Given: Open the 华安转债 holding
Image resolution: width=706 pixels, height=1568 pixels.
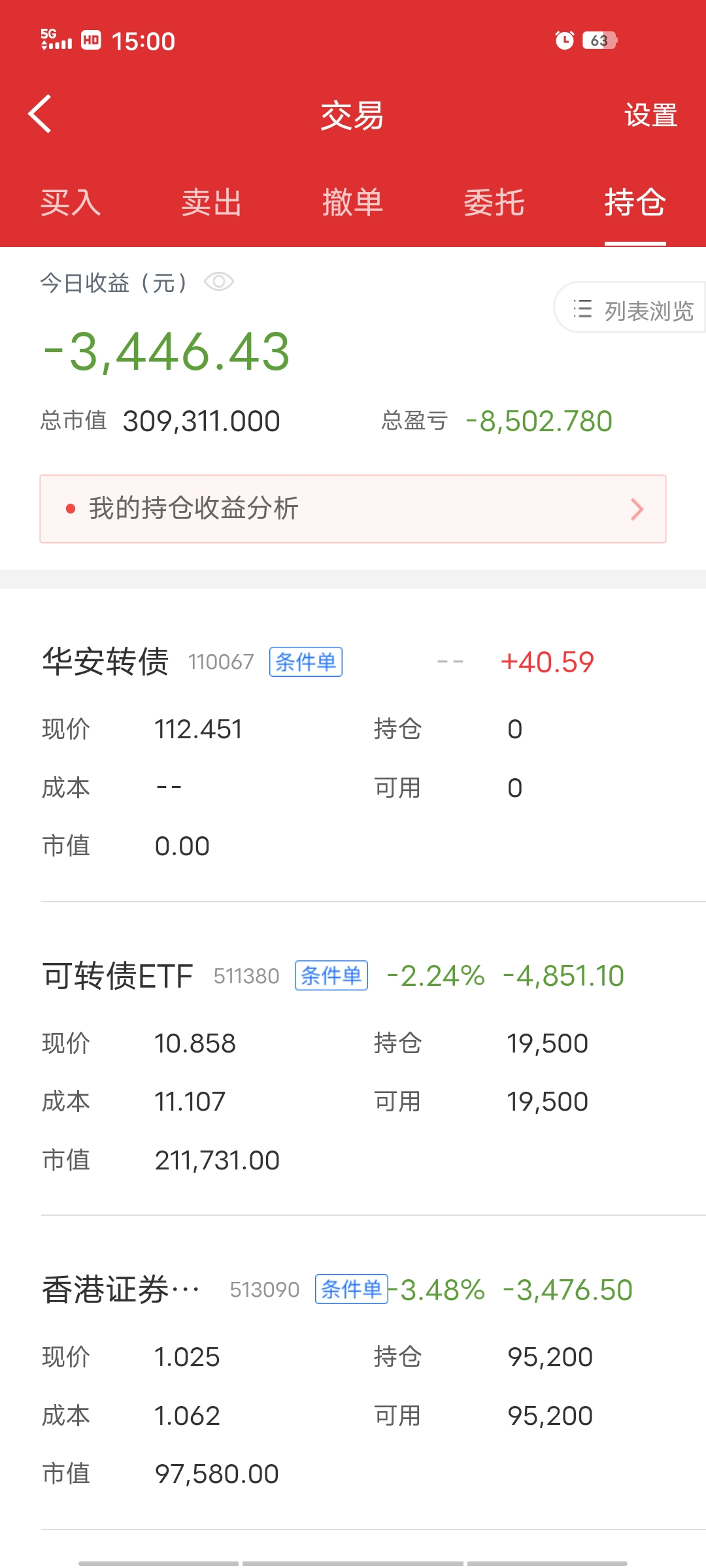Looking at the screenshot, I should pos(106,662).
